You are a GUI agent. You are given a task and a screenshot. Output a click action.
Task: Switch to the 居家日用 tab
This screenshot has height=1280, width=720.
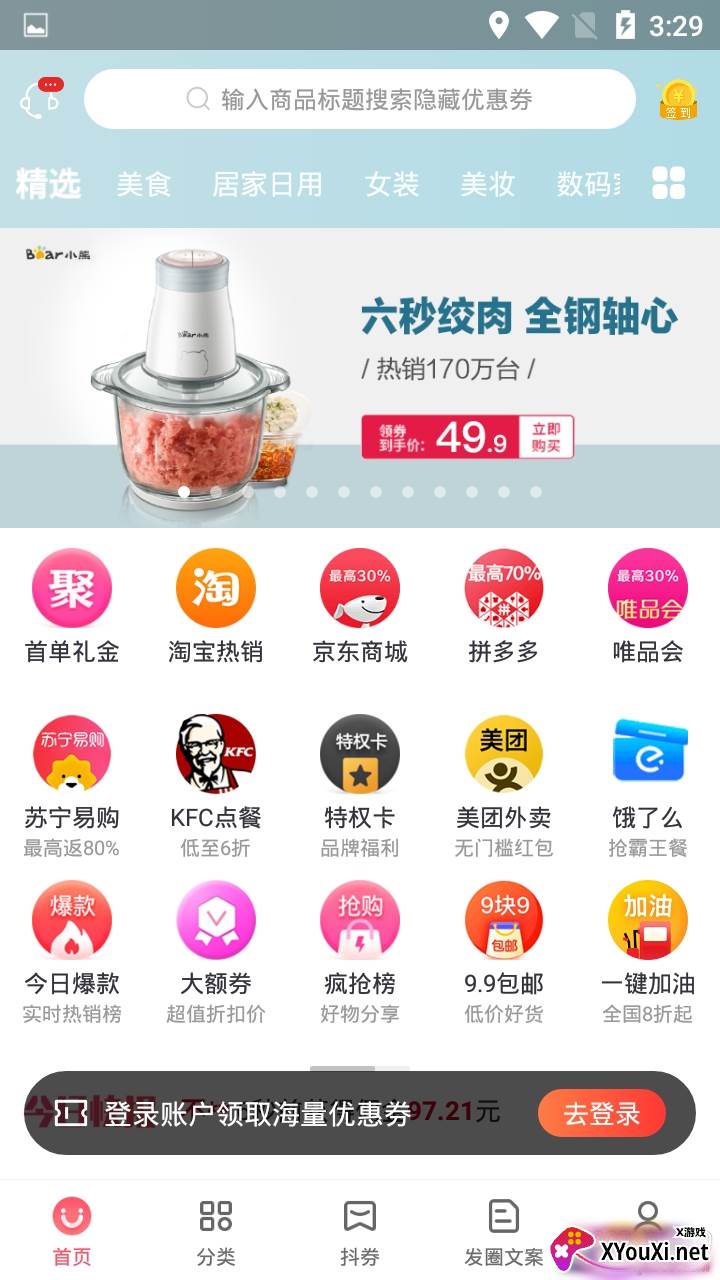click(x=267, y=184)
